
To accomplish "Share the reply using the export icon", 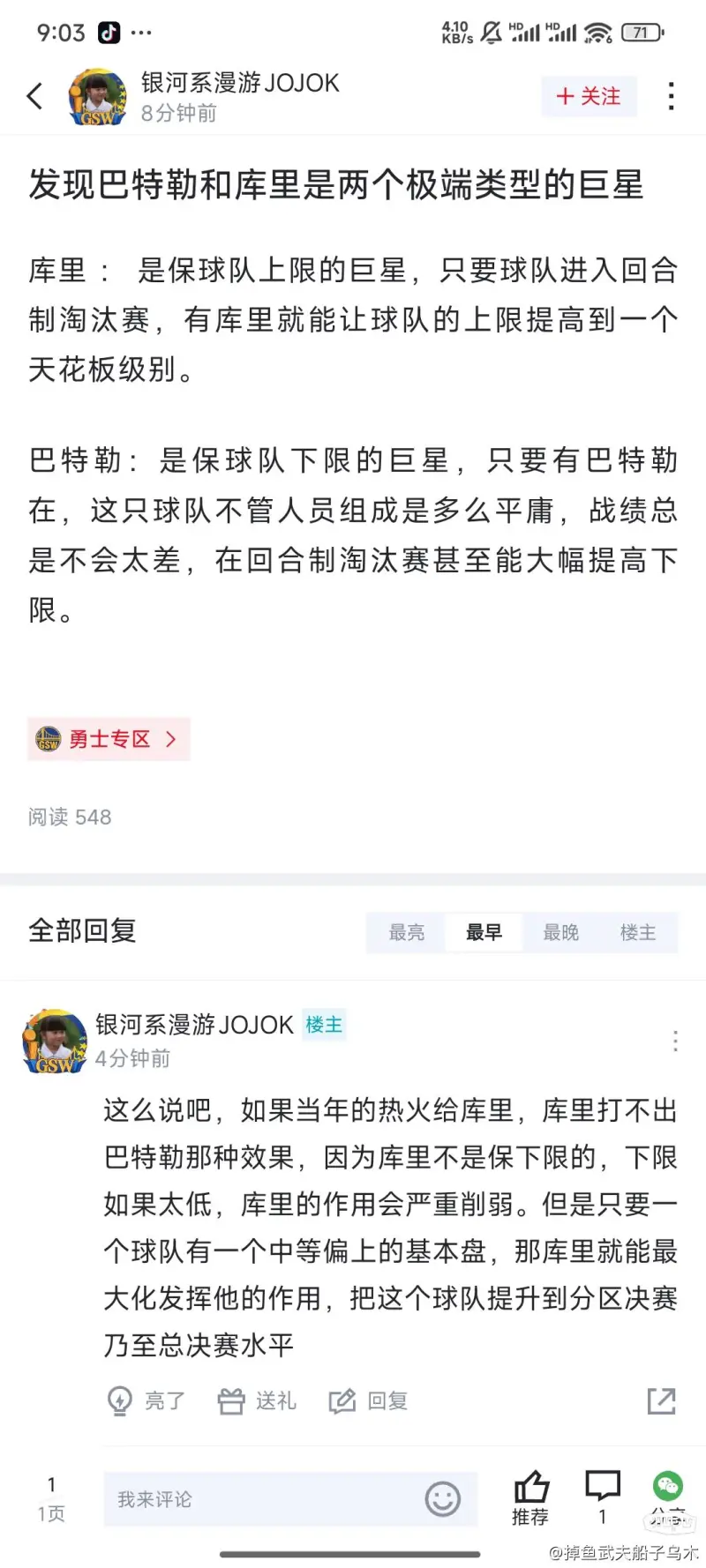I will [661, 1400].
